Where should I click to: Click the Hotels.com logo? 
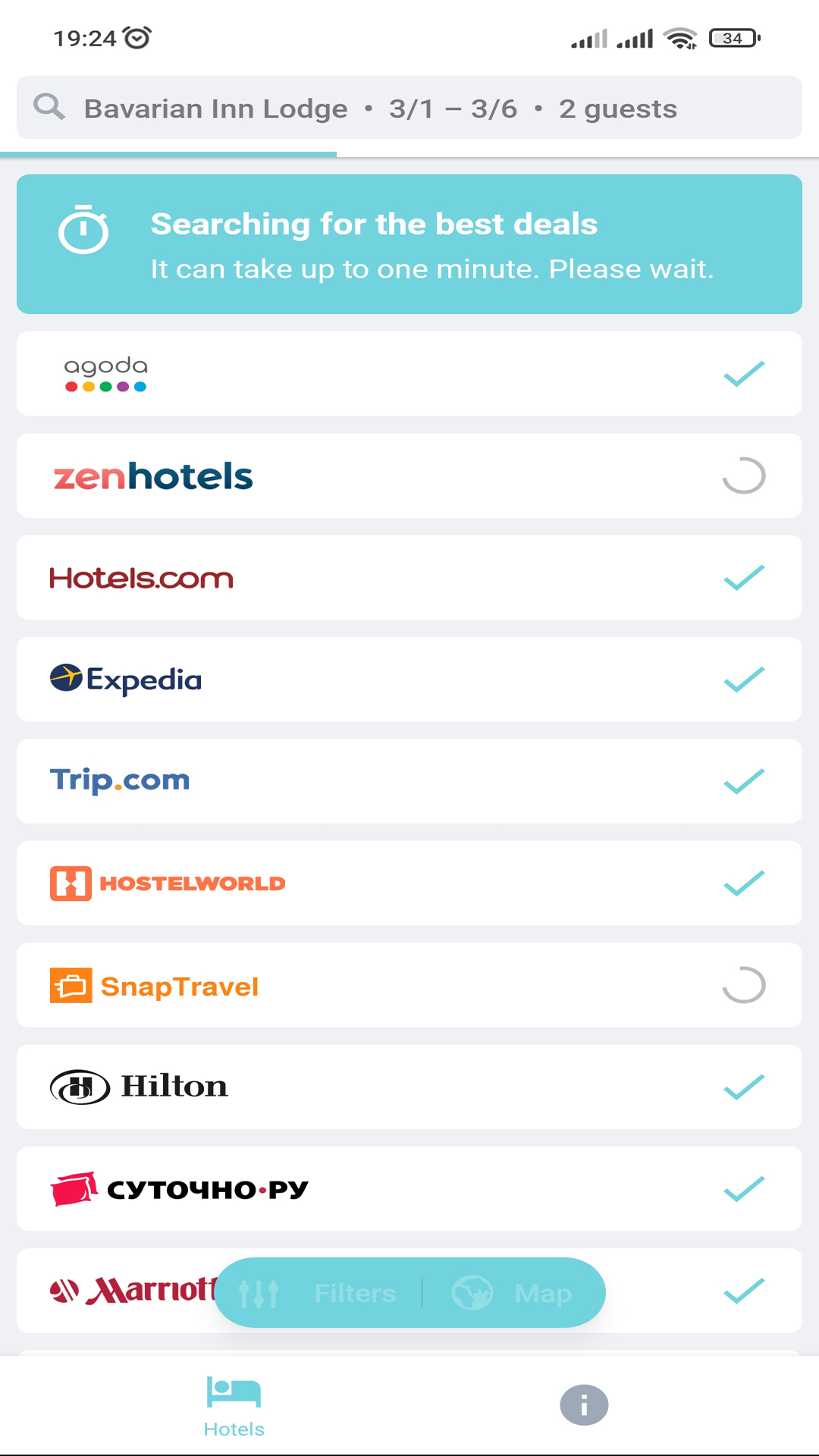pos(140,577)
